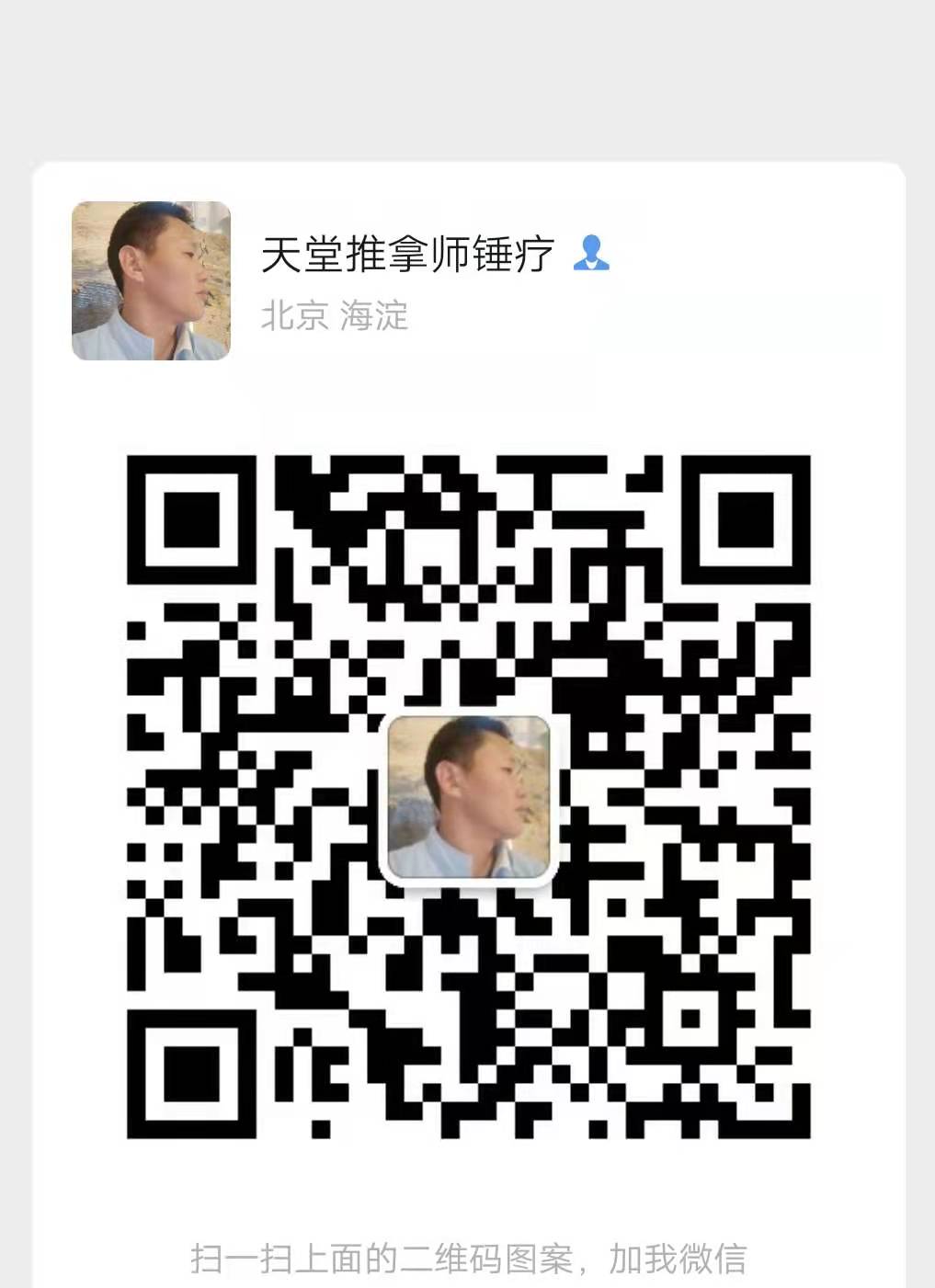Click the white card containing the profile info
This screenshot has width=935, height=1288.
coord(467,644)
